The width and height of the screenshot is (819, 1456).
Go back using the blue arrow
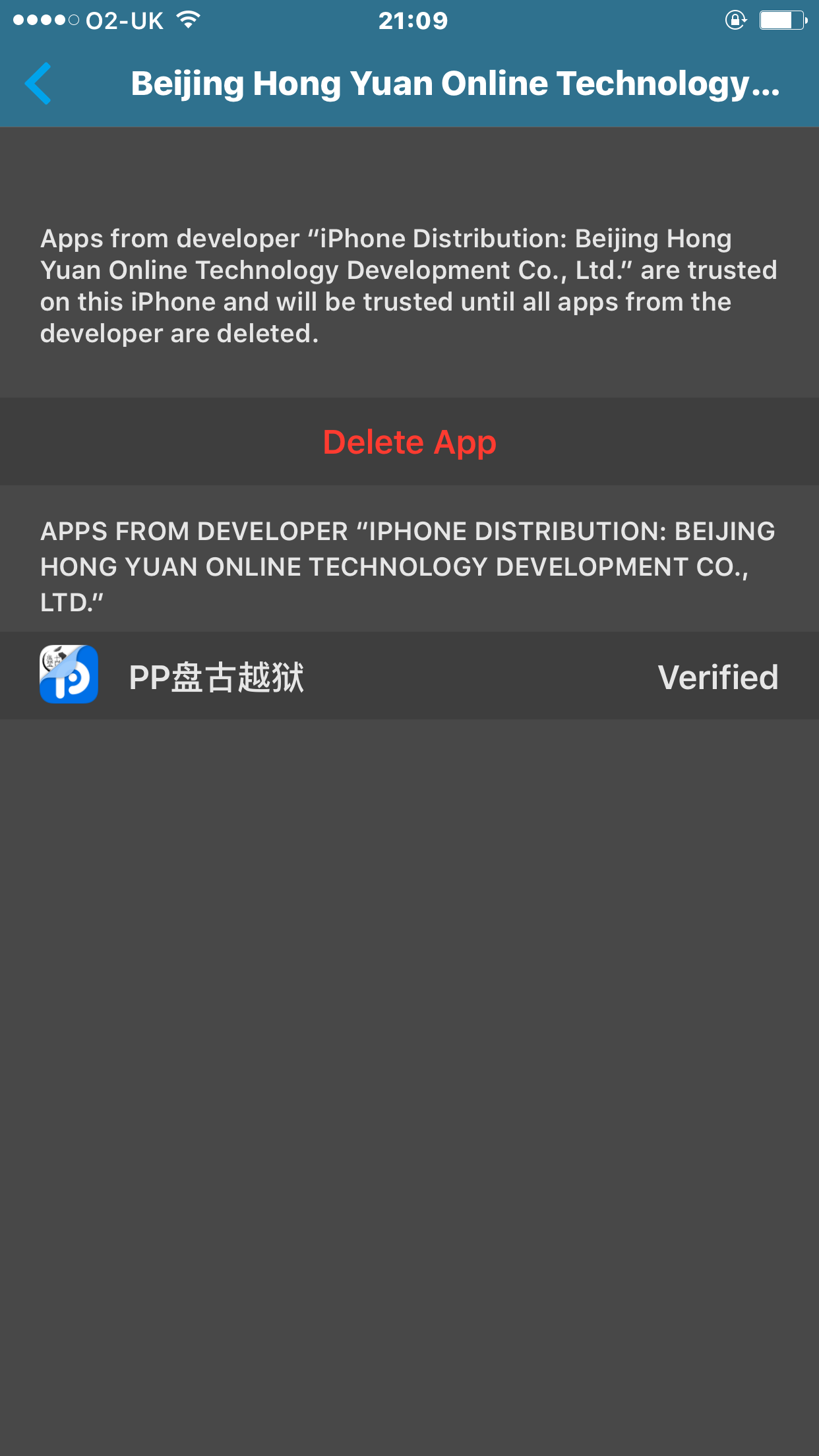[x=38, y=84]
